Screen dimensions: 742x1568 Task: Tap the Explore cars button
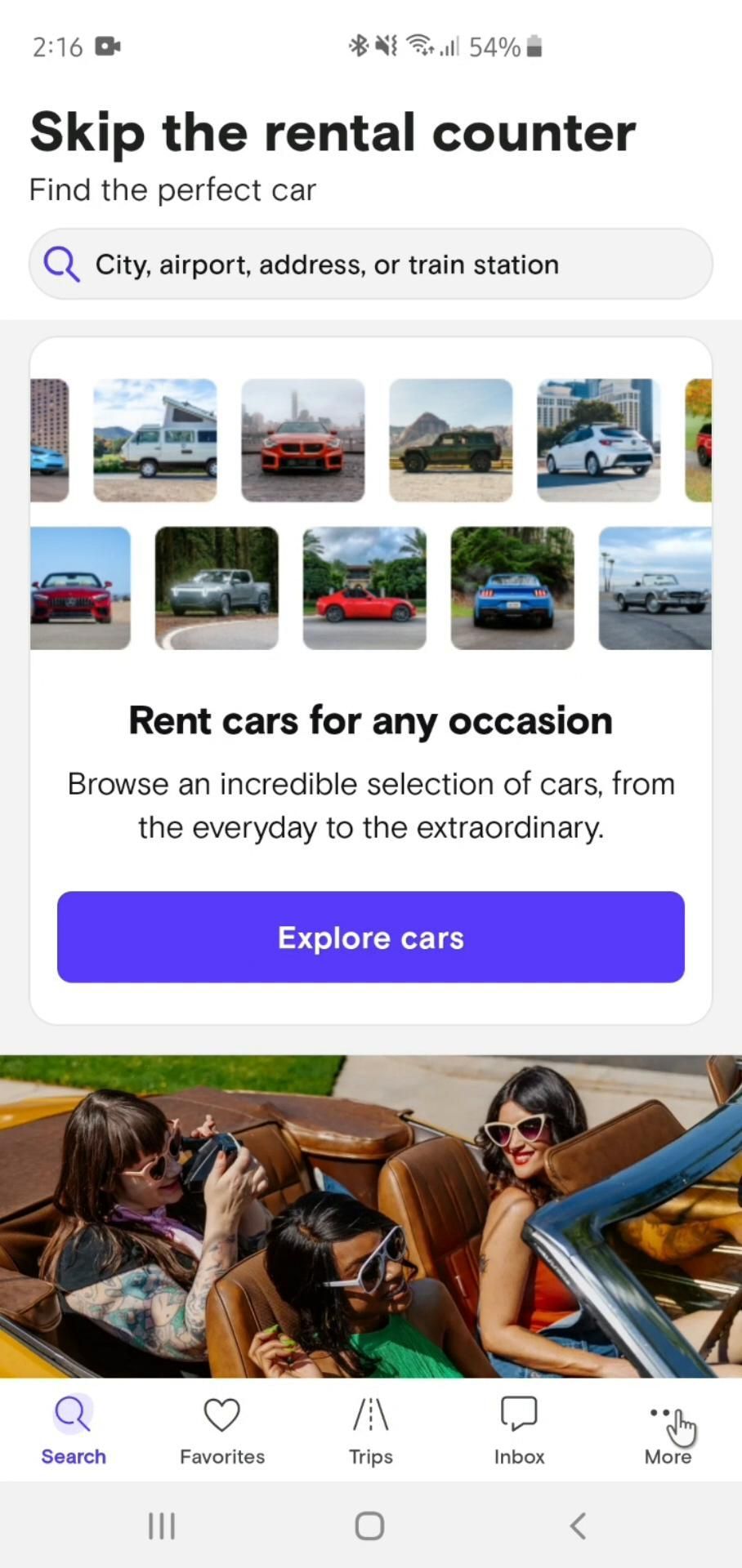click(370, 937)
